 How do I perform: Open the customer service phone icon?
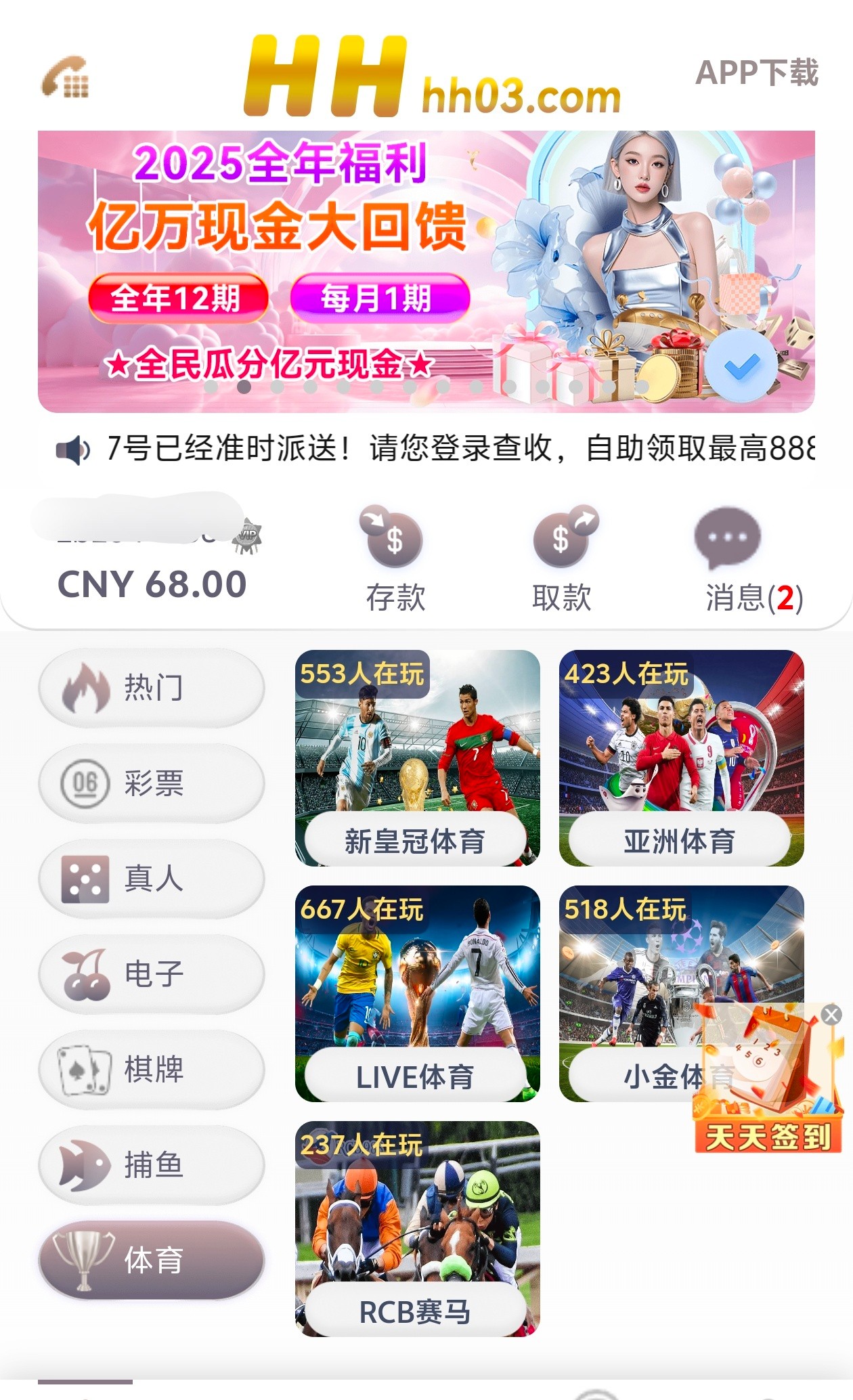point(66,77)
